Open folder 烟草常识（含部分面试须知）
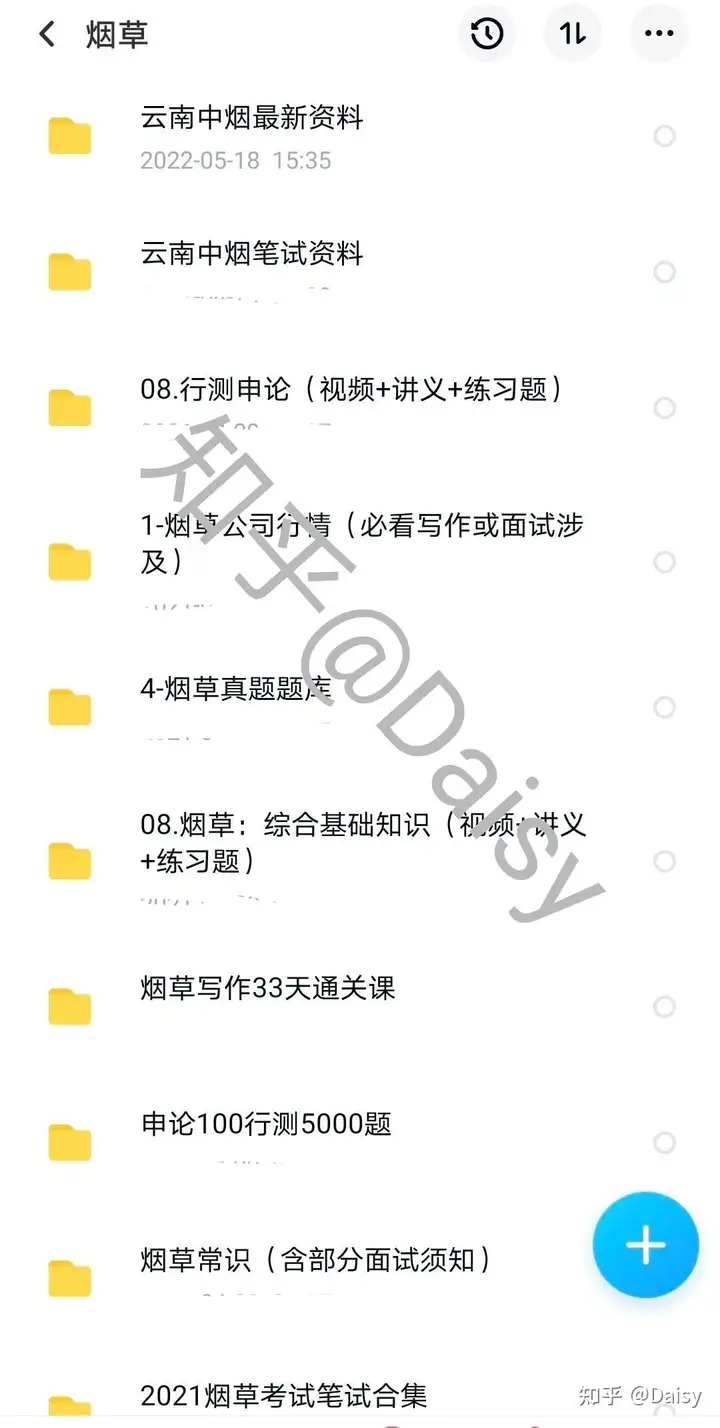Screen dimensions: 720x1428 [x=315, y=1261]
